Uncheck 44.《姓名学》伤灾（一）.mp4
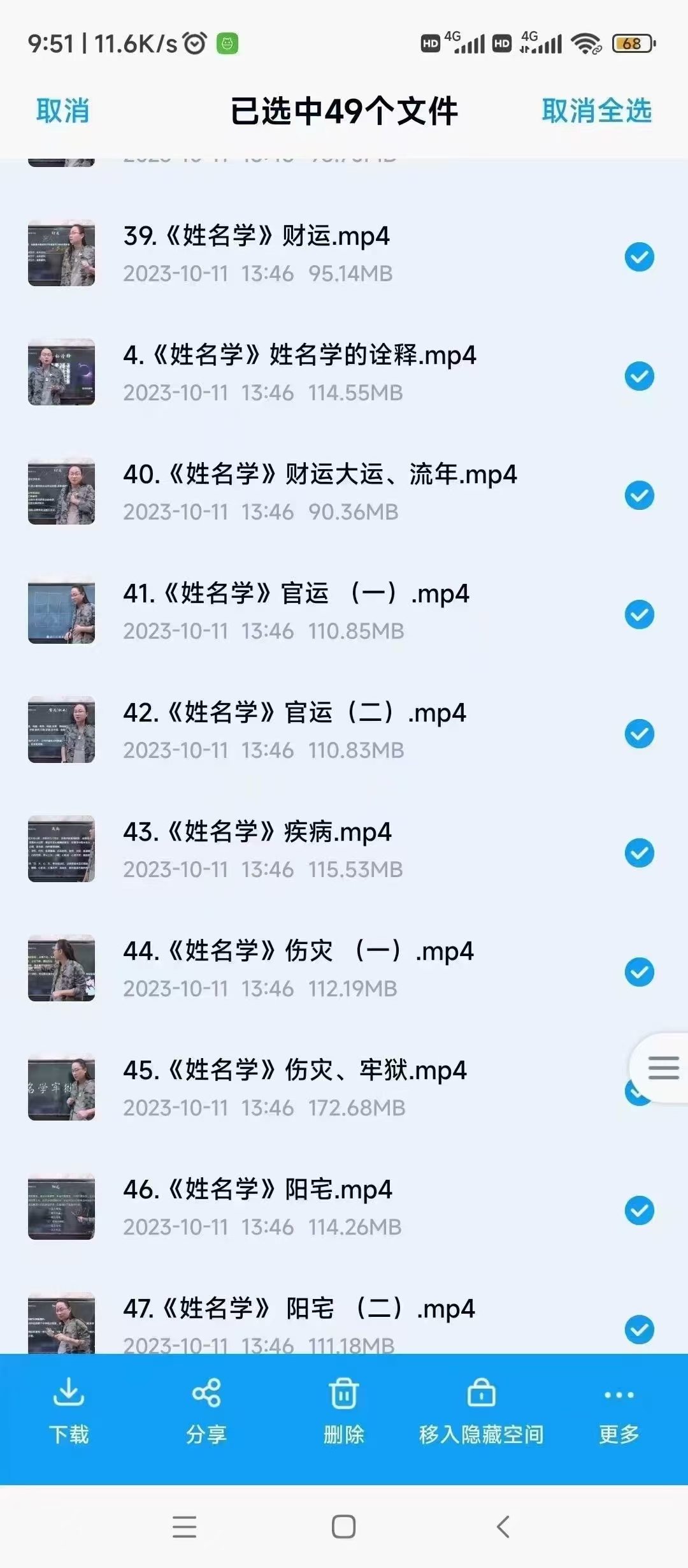Screen dimensions: 688x1568 [639, 972]
